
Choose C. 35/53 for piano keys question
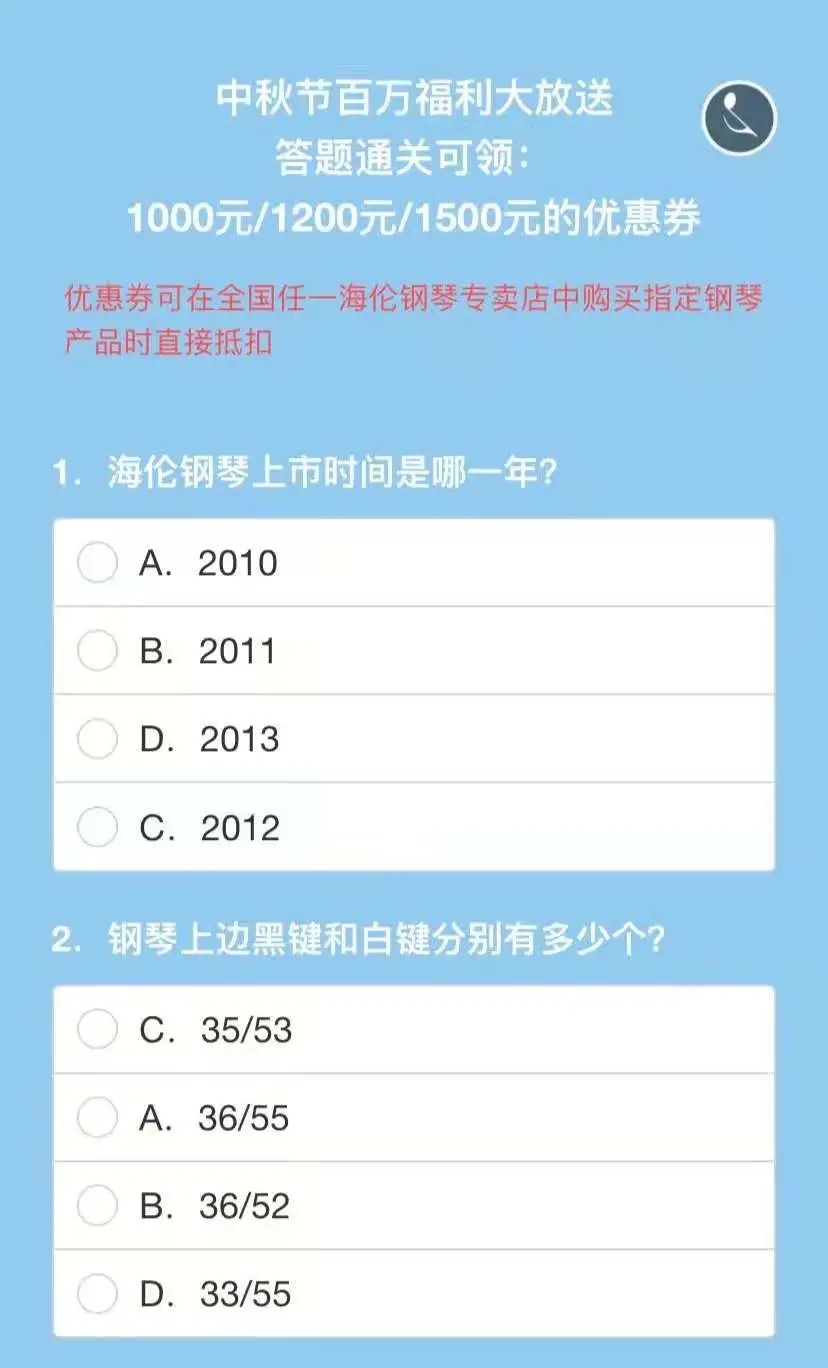pyautogui.click(x=98, y=1030)
